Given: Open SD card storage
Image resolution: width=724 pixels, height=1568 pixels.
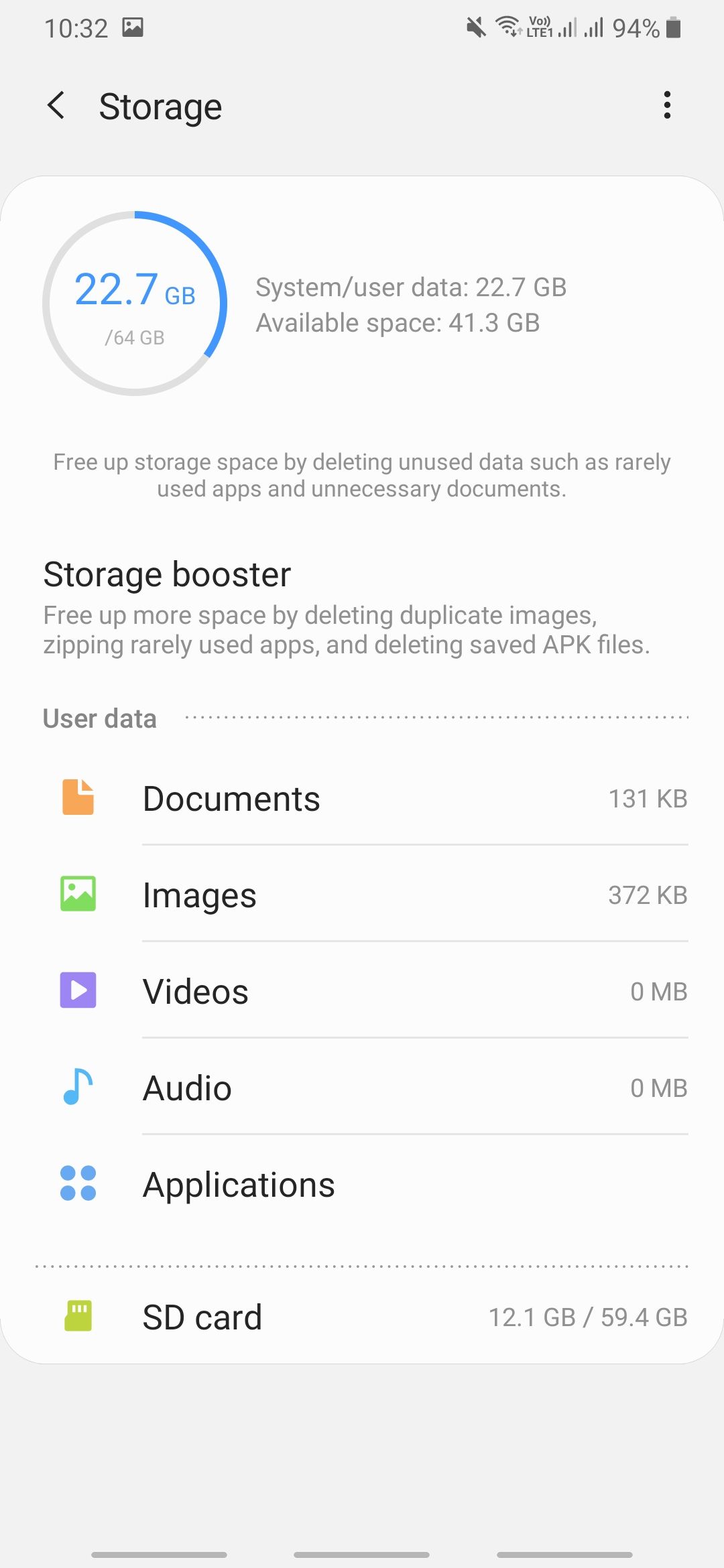Looking at the screenshot, I should pyautogui.click(x=362, y=1317).
